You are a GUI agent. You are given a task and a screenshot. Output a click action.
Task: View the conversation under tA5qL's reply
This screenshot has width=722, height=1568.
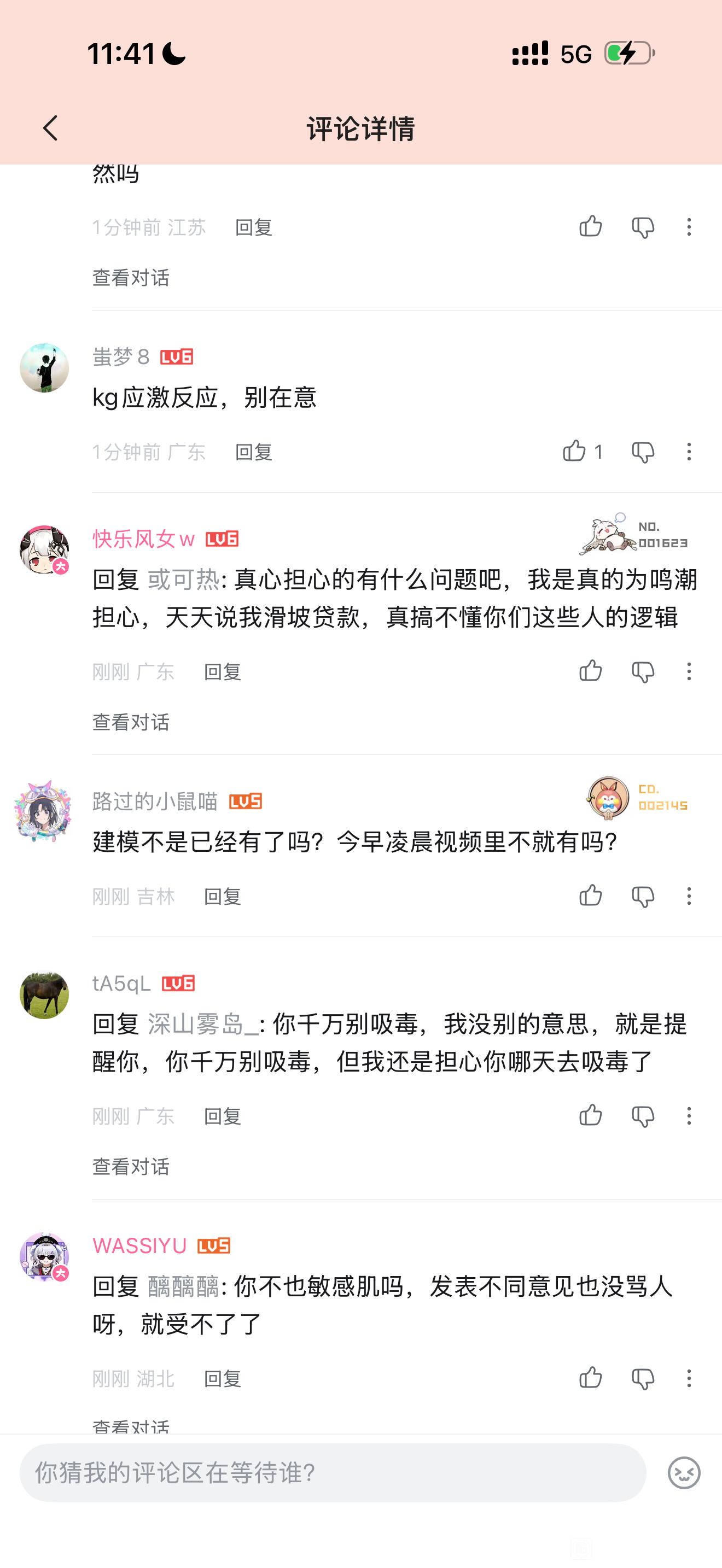(x=131, y=1166)
